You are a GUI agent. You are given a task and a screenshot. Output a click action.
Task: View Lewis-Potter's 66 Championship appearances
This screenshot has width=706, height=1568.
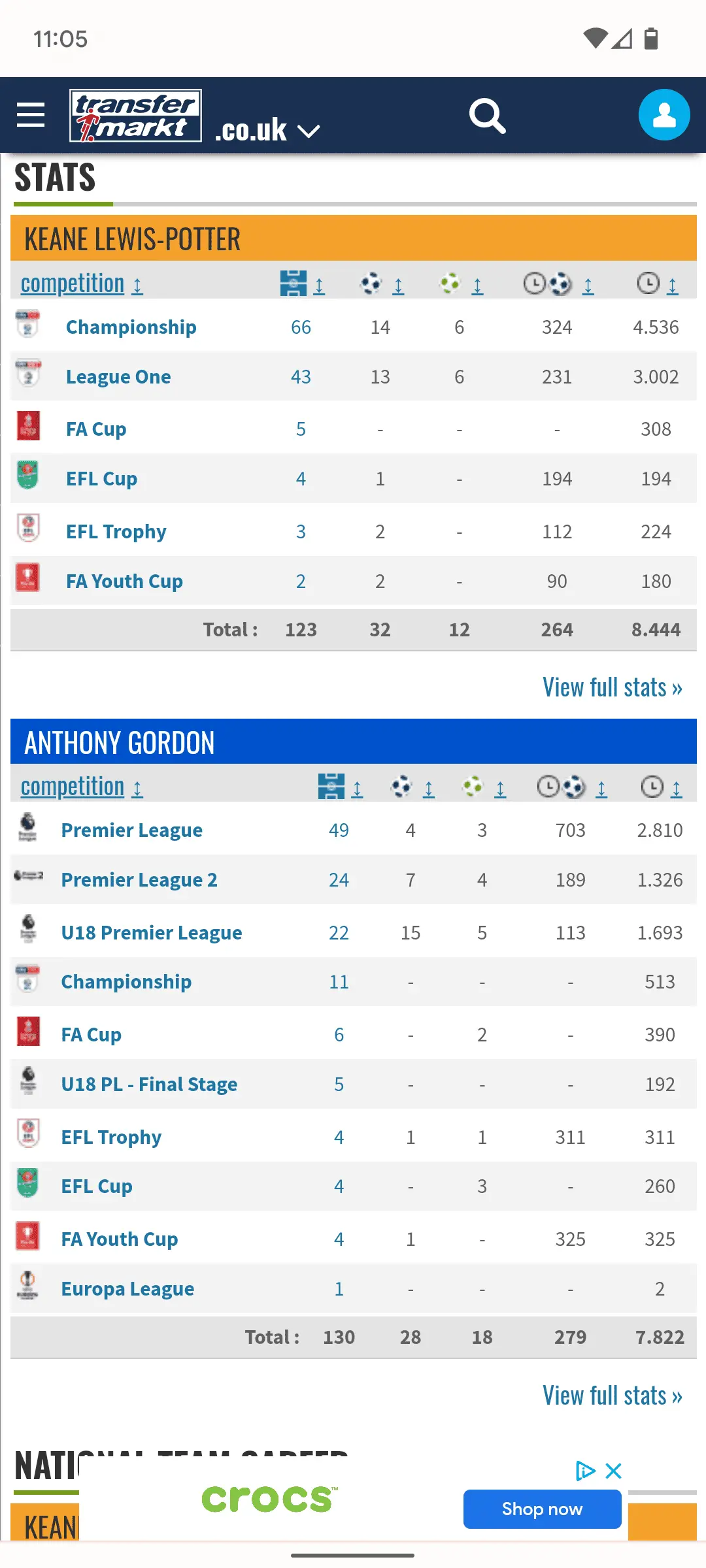301,327
